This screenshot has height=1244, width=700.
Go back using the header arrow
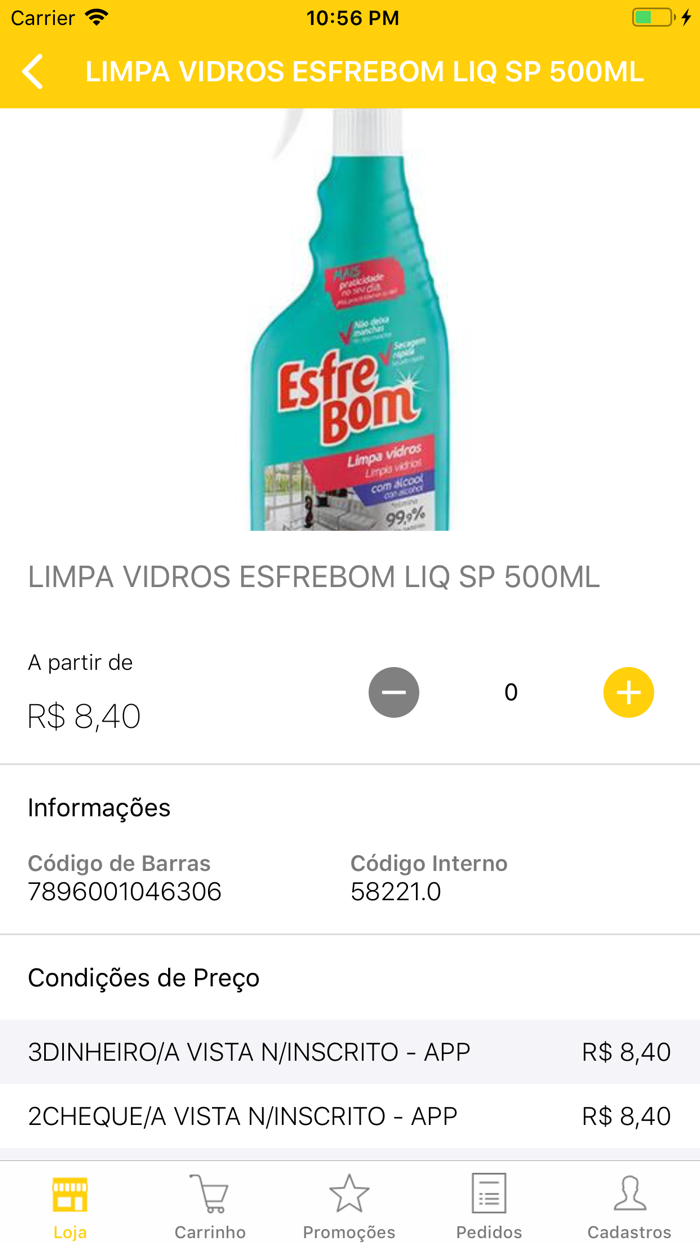[33, 72]
